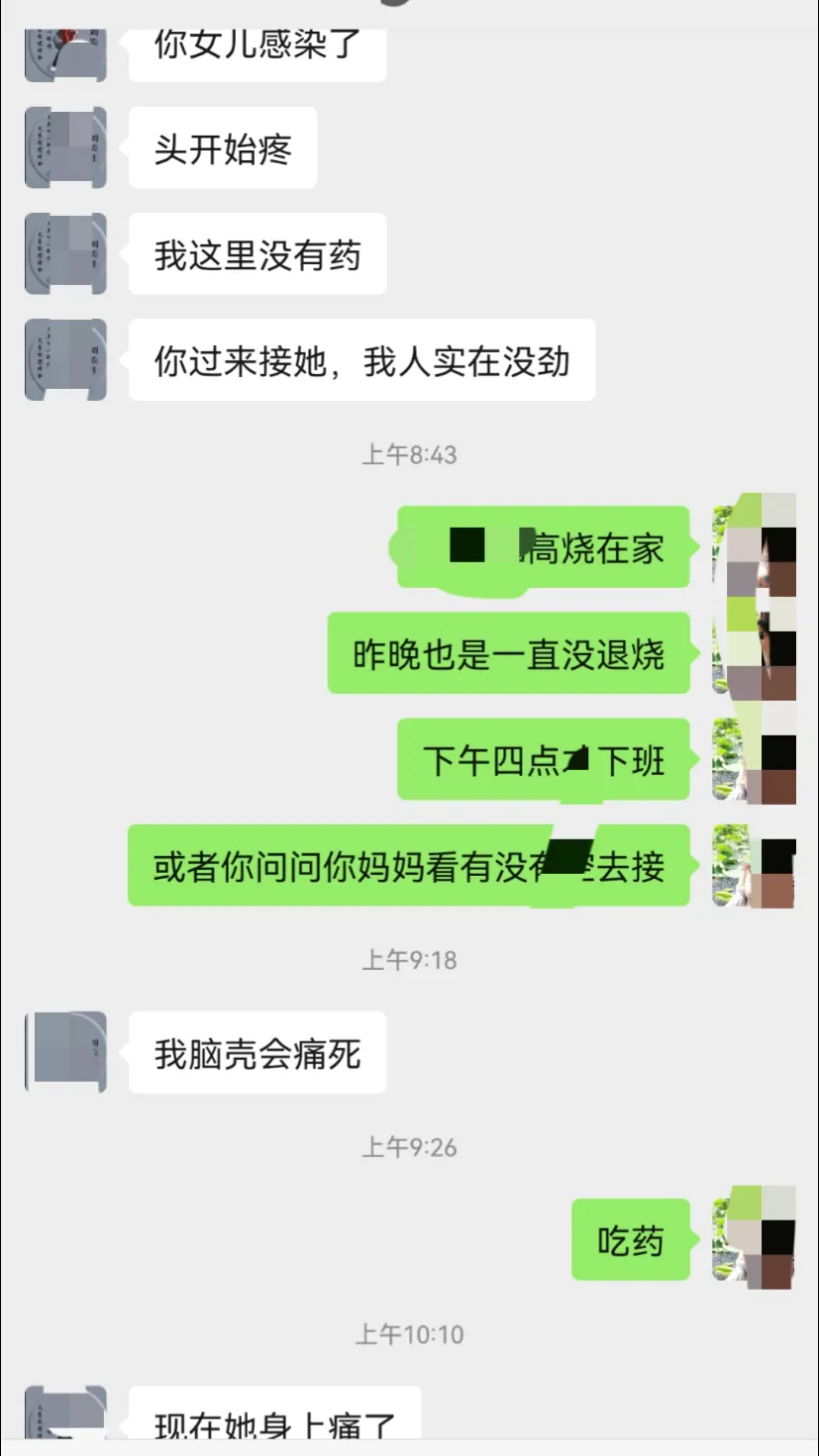Tap own avatar beside 吃药 message
Viewport: 819px width, 1456px height.
point(753,1238)
